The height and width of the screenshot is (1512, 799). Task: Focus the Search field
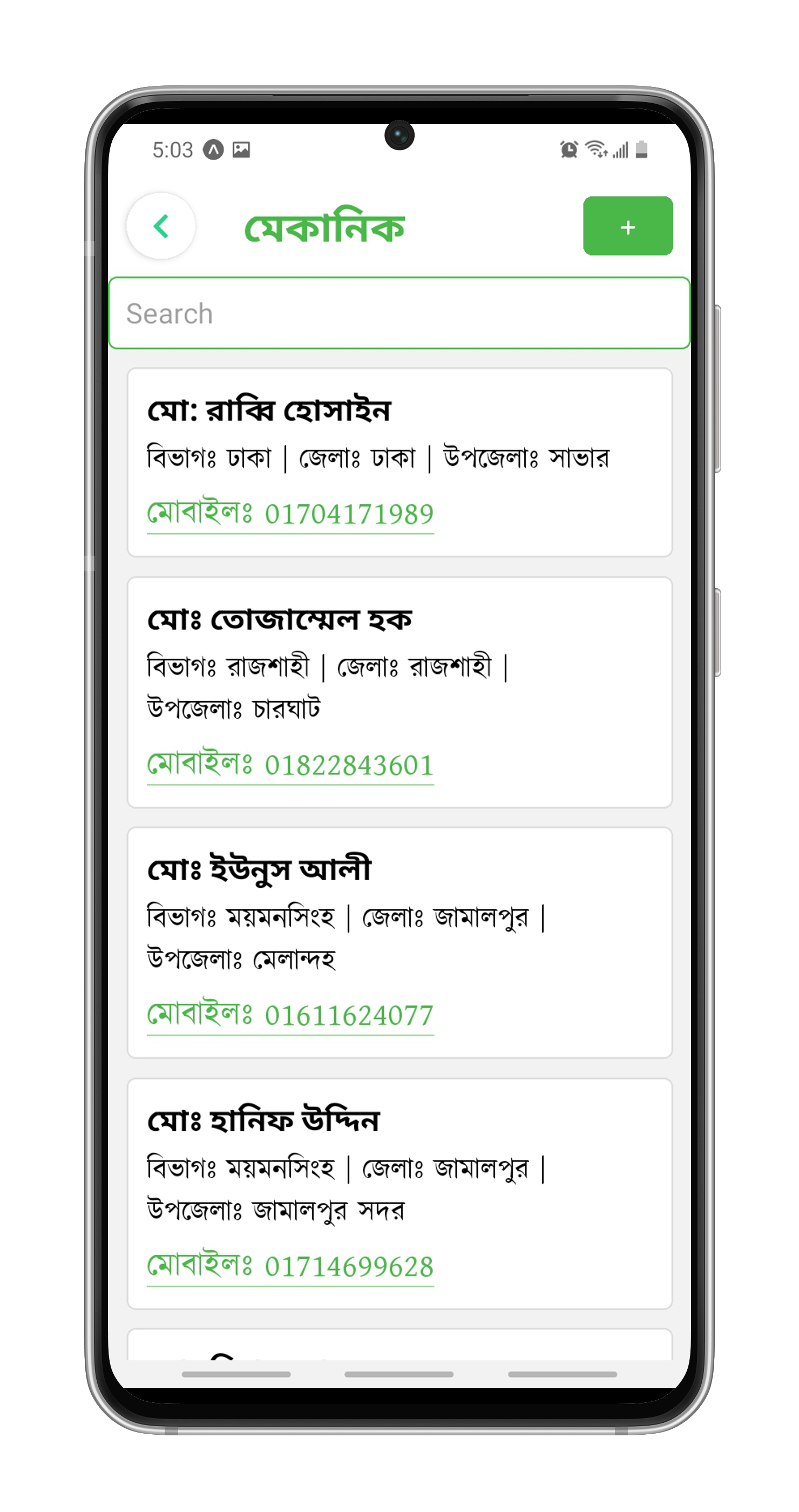pos(399,313)
